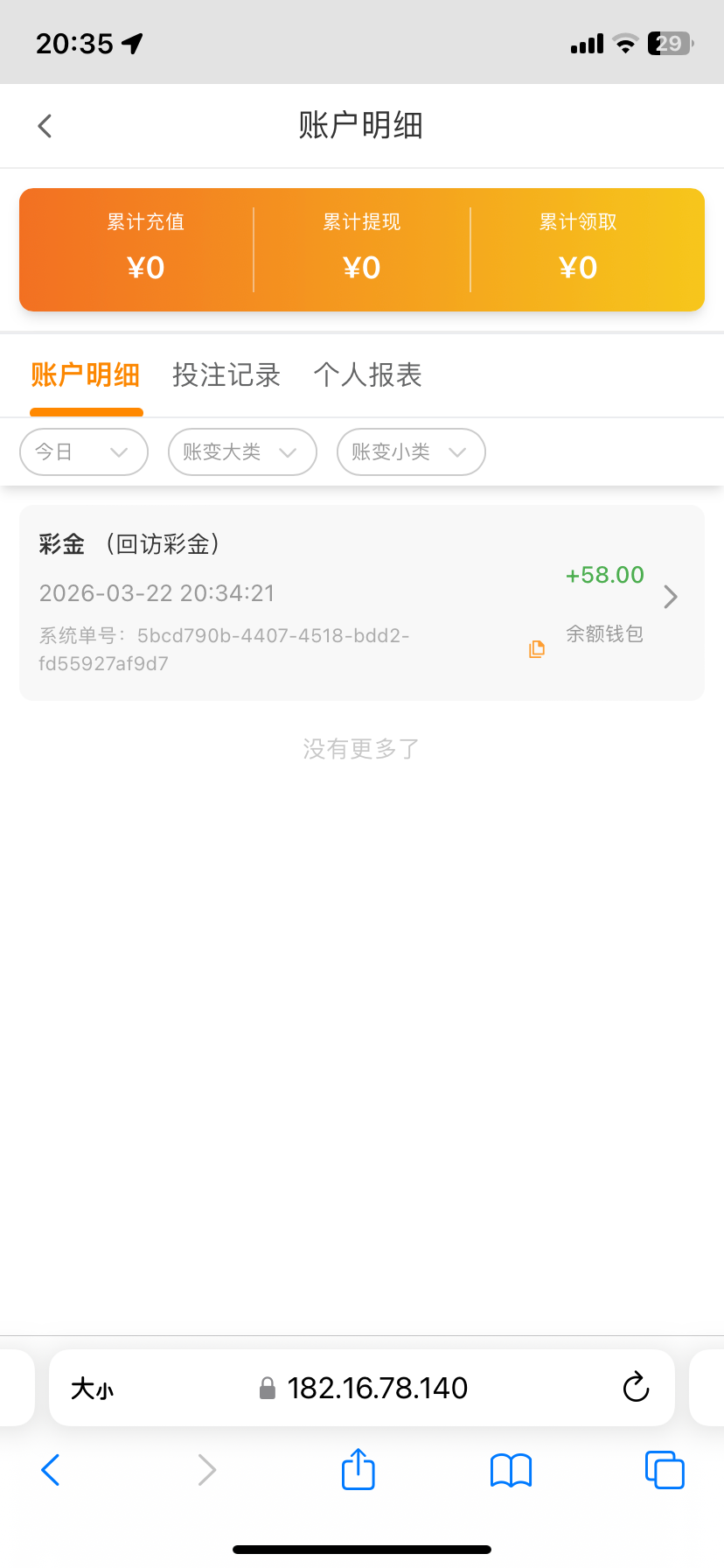The image size is (724, 1568).
Task: Navigate back in Safari's bottom toolbar
Action: 51,1470
